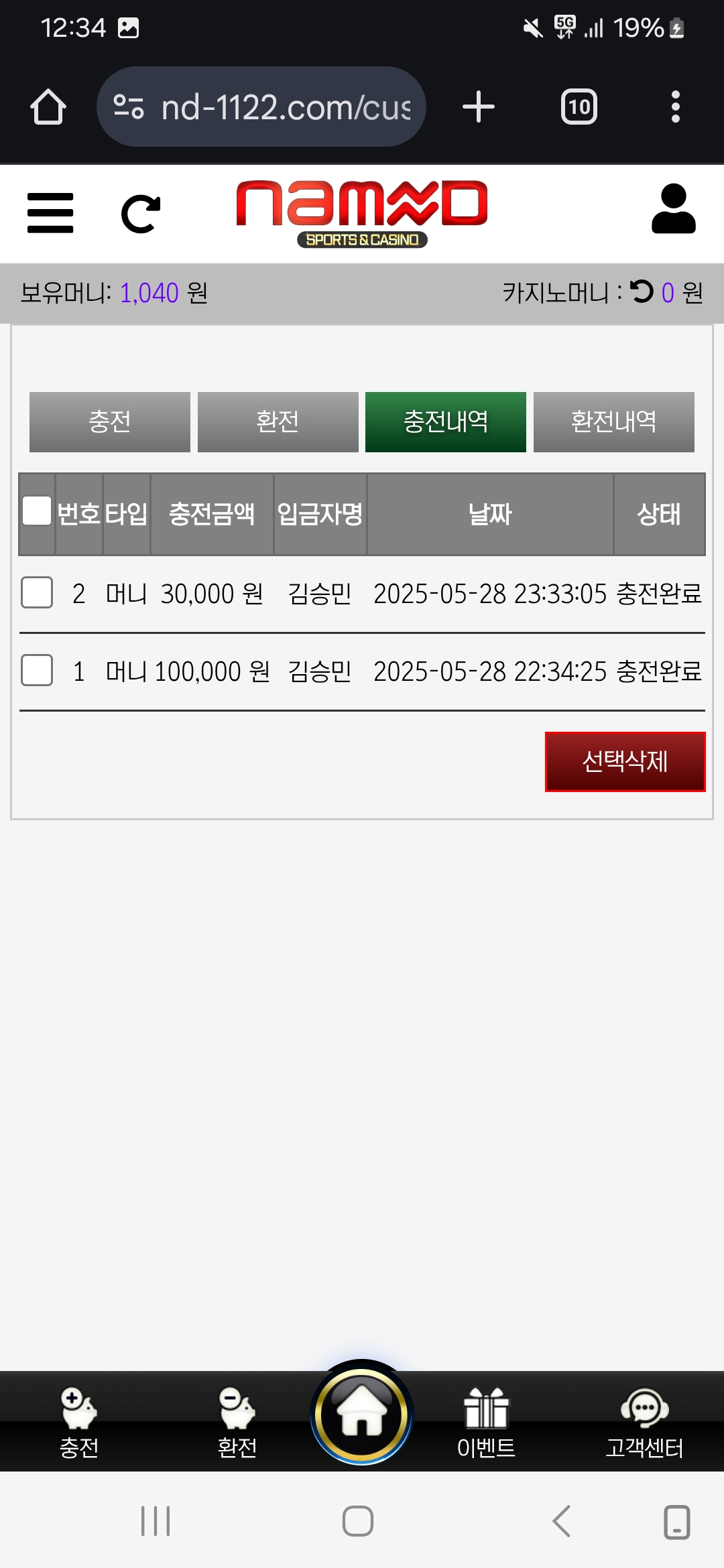
Task: Open 환전 in the bottom bar
Action: click(x=237, y=1422)
